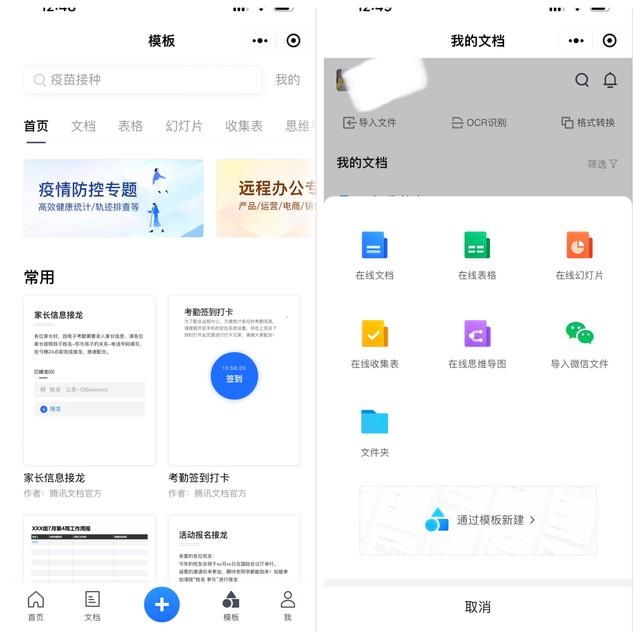Viewport: 640px width, 640px height.
Task: Create a new 在线文档
Action: [374, 254]
